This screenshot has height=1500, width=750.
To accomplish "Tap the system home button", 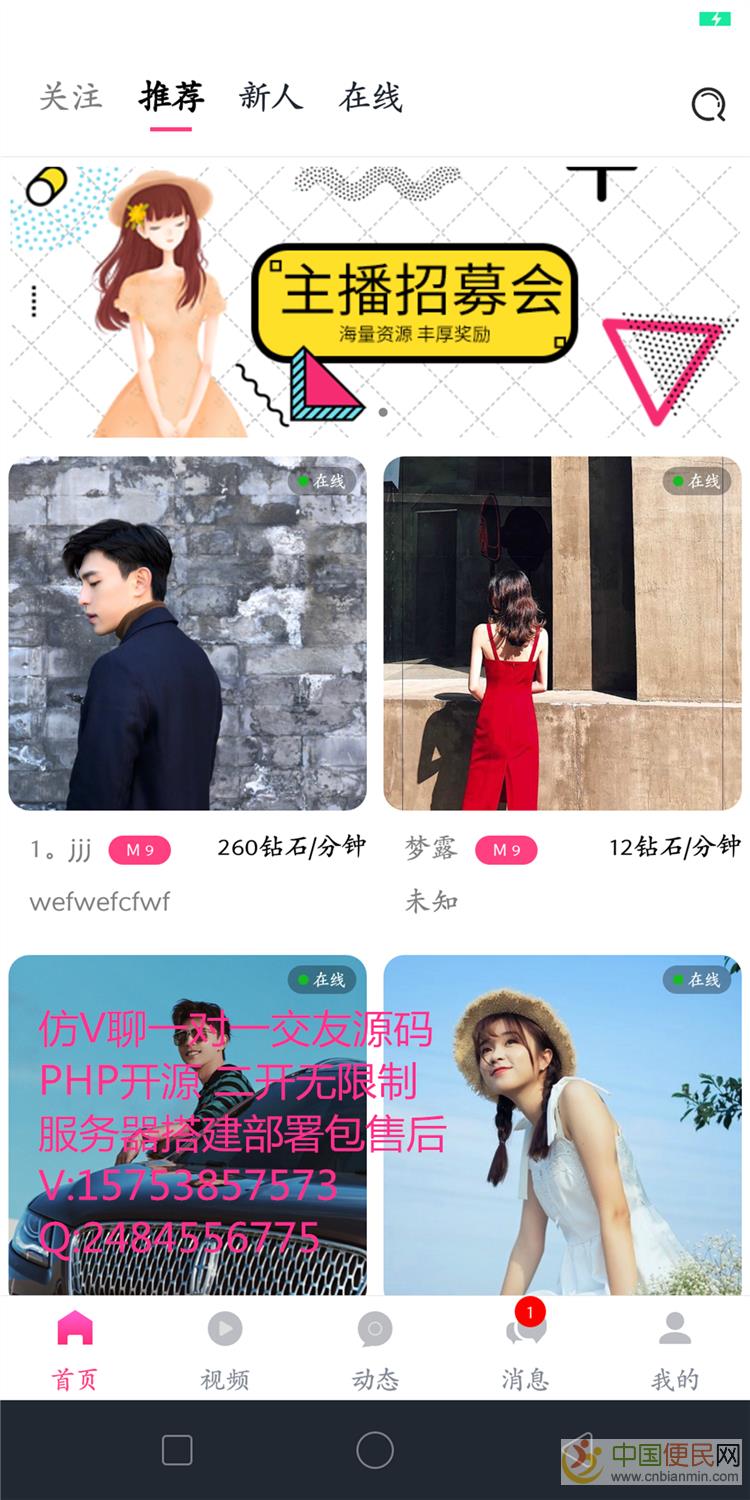I will tap(375, 1450).
